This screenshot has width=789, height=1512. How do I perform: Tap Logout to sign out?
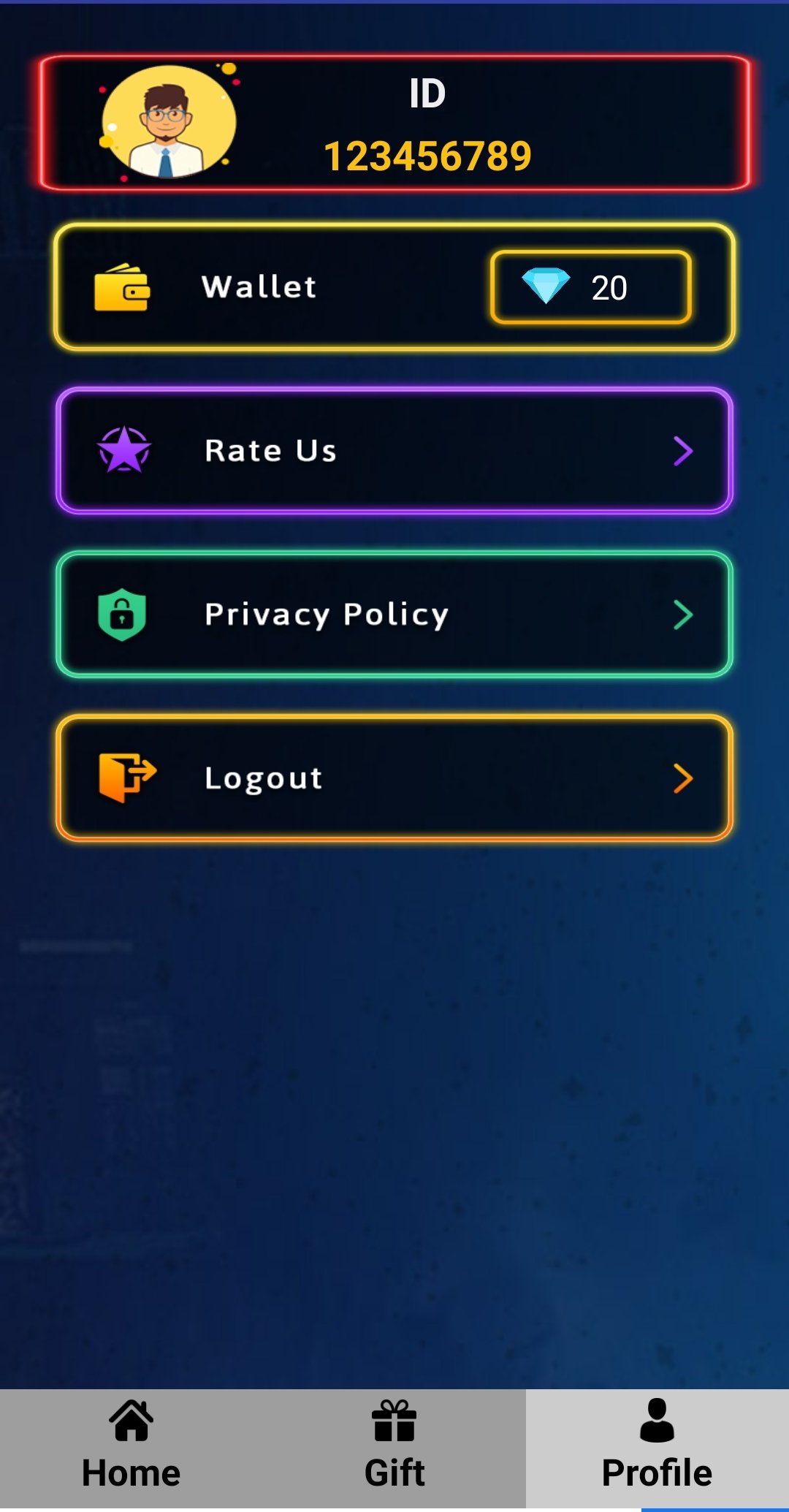click(394, 778)
